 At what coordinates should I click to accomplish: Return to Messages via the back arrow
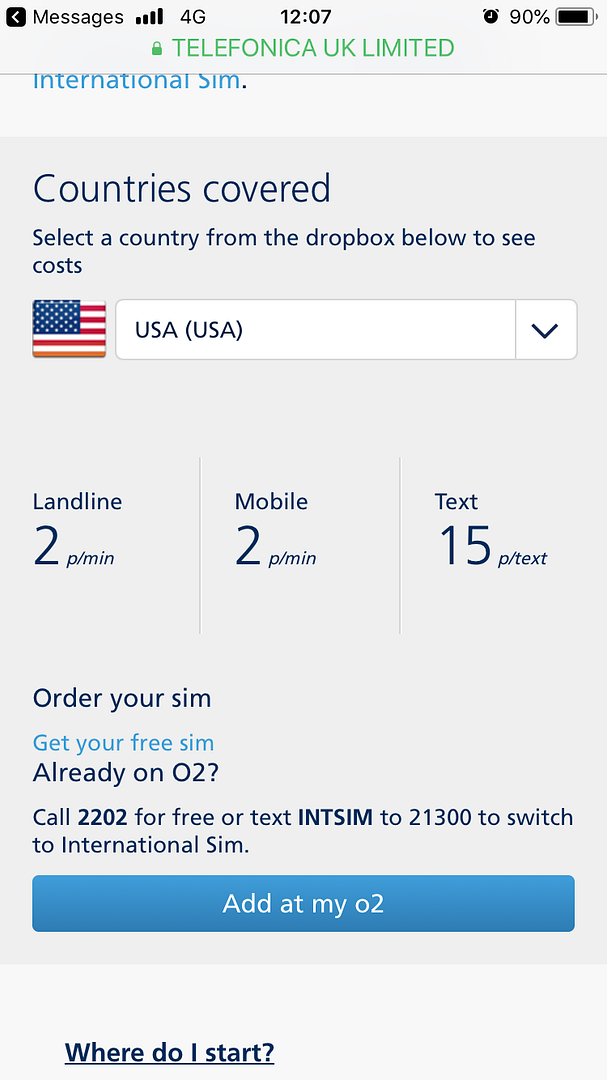click(15, 17)
